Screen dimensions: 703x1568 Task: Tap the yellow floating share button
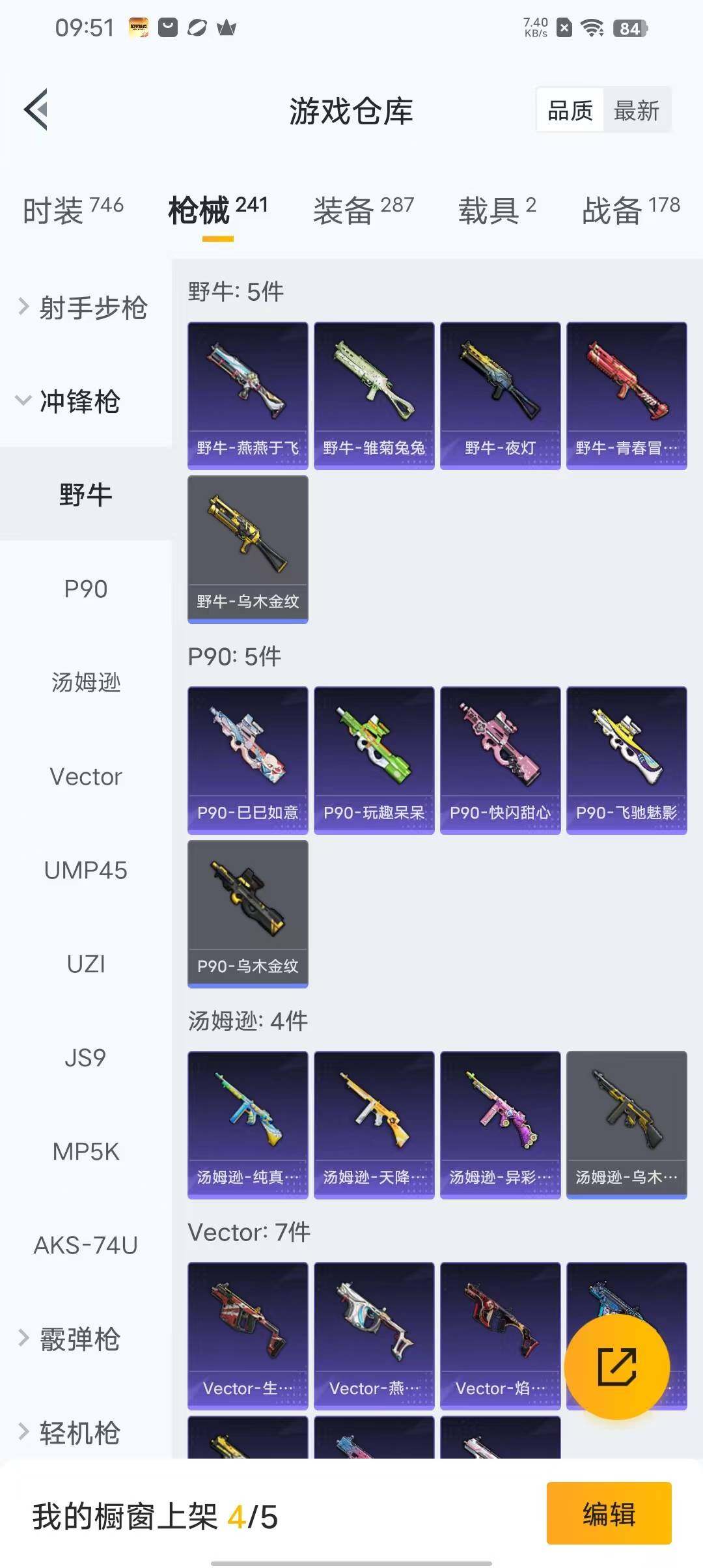tap(616, 1366)
